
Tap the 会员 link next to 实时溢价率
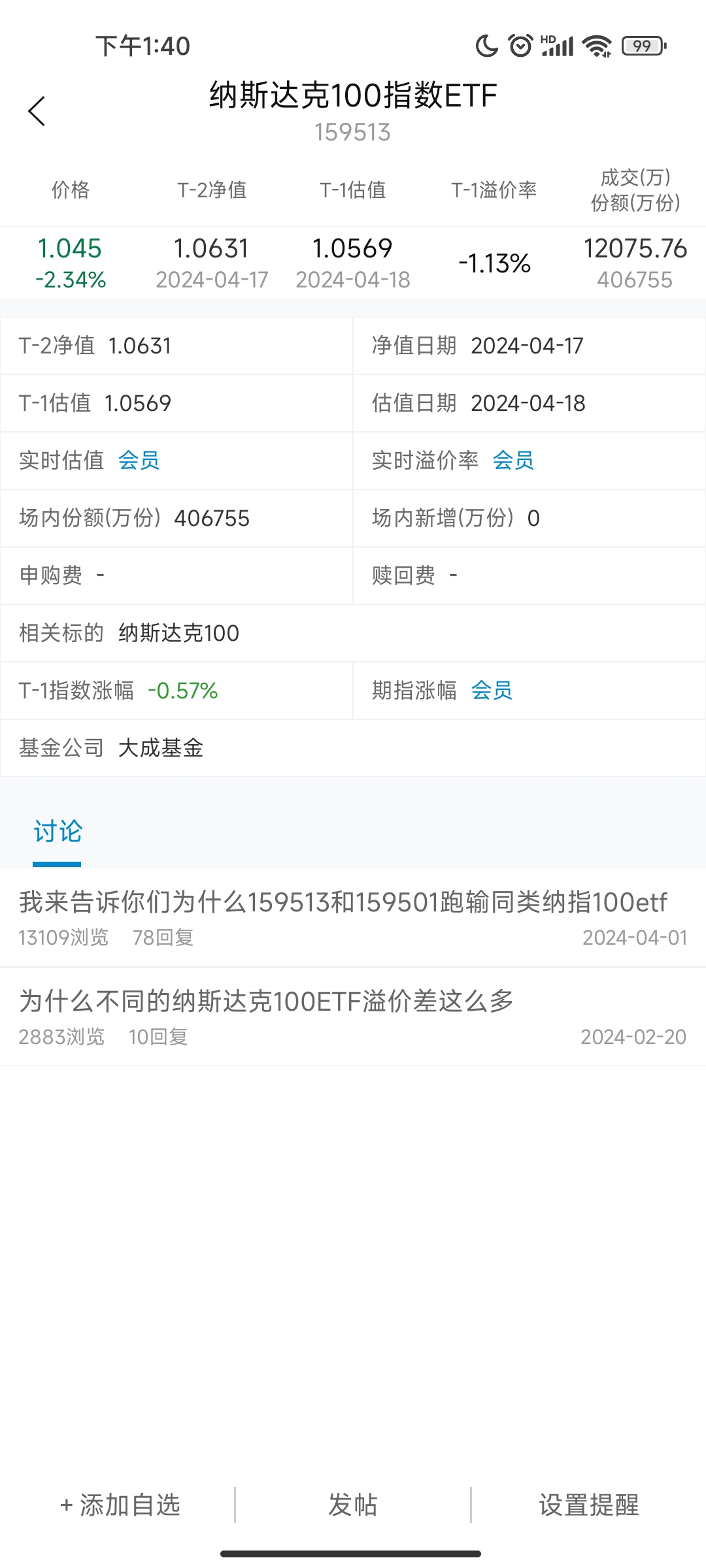click(x=513, y=461)
